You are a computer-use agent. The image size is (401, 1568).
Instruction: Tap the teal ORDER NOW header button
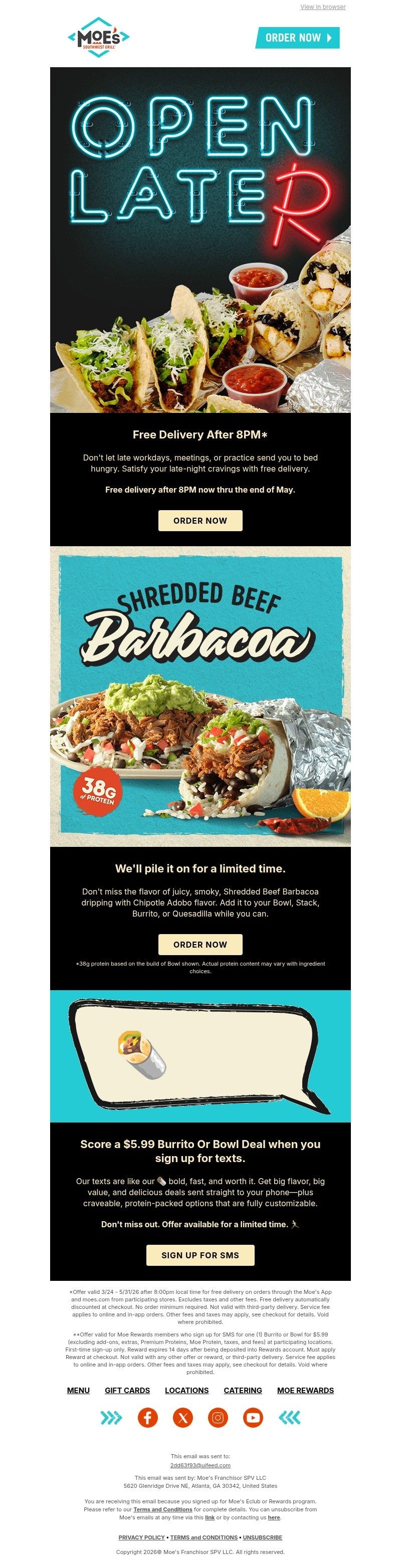point(297,38)
